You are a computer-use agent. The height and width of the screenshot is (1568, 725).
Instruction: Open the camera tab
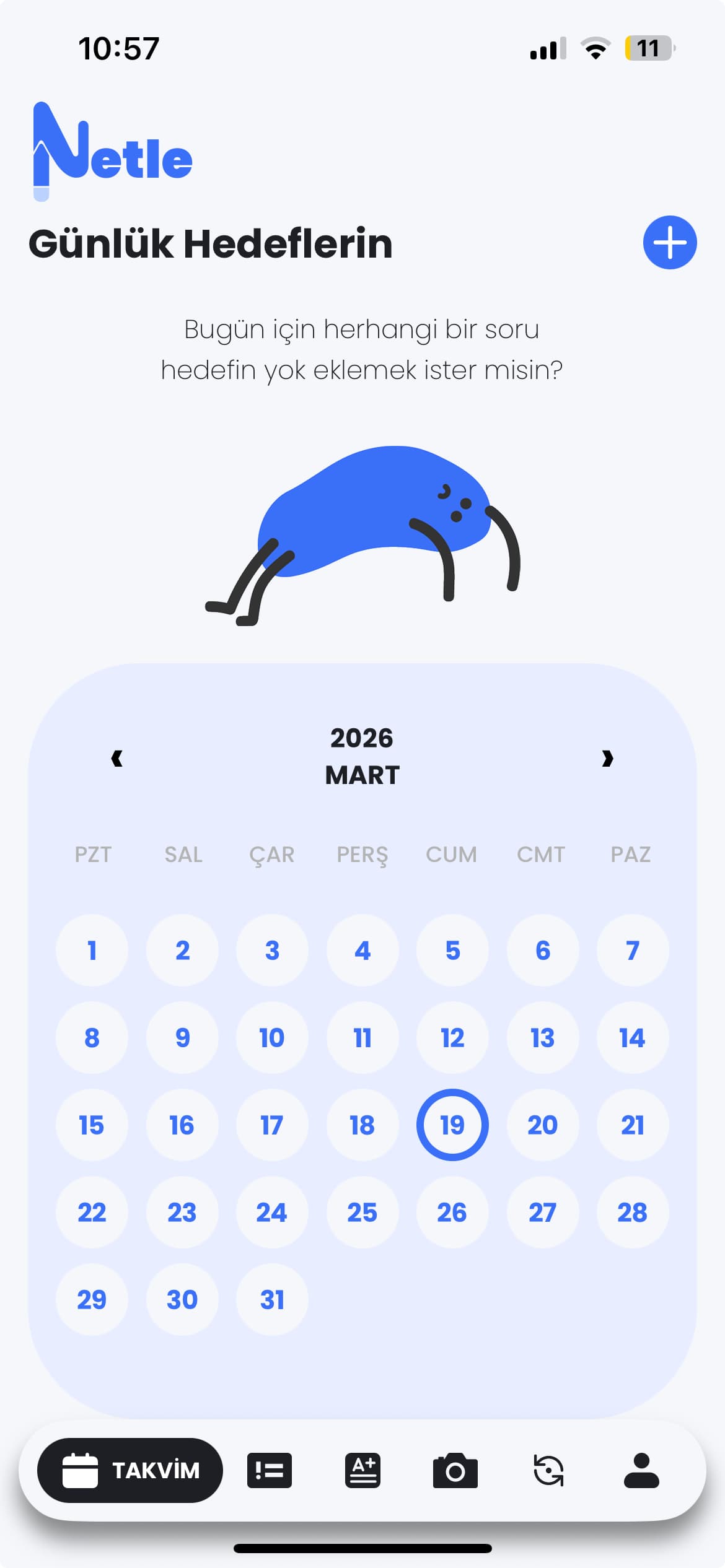455,1470
